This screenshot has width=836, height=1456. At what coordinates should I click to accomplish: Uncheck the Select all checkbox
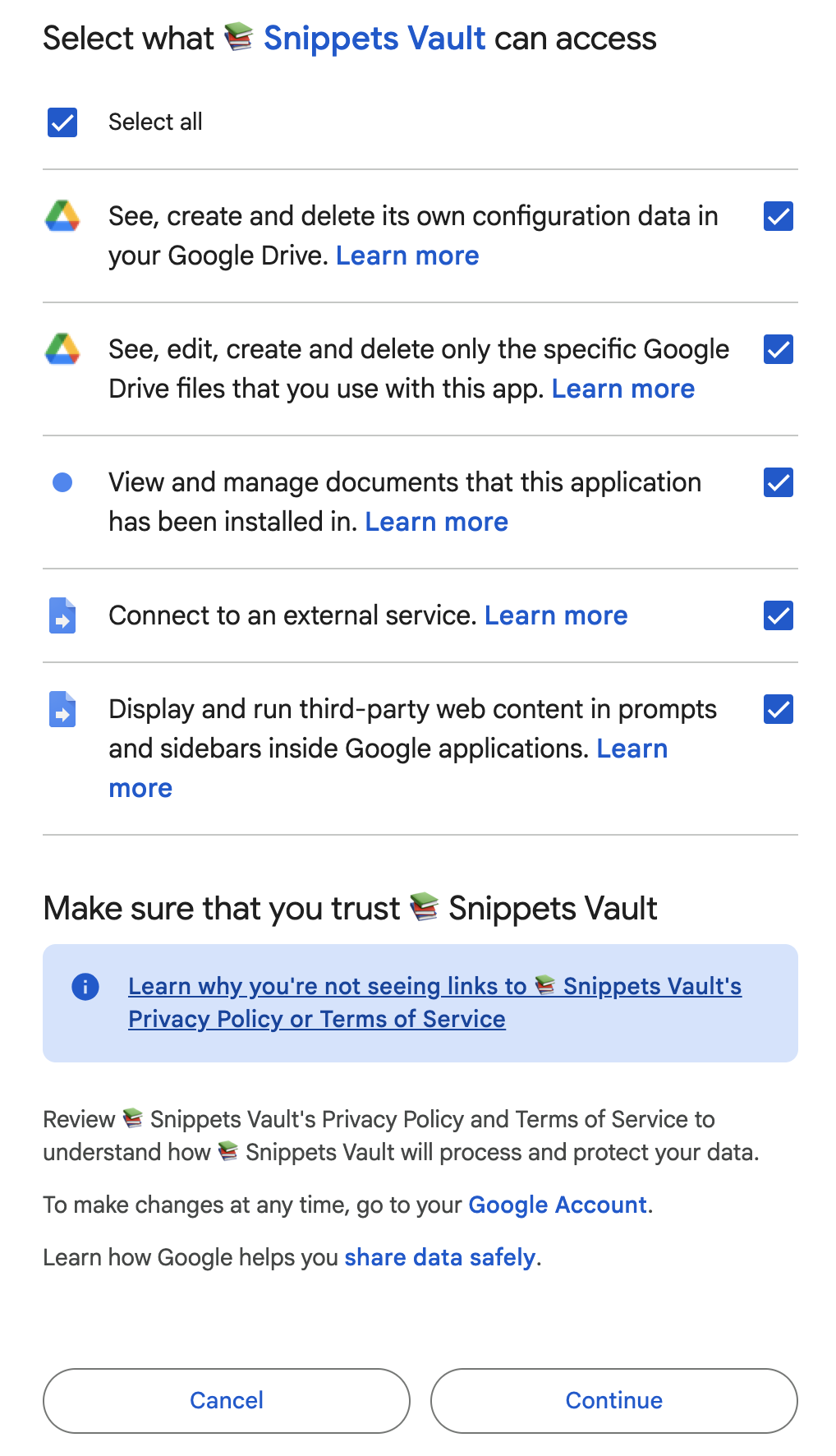(62, 122)
